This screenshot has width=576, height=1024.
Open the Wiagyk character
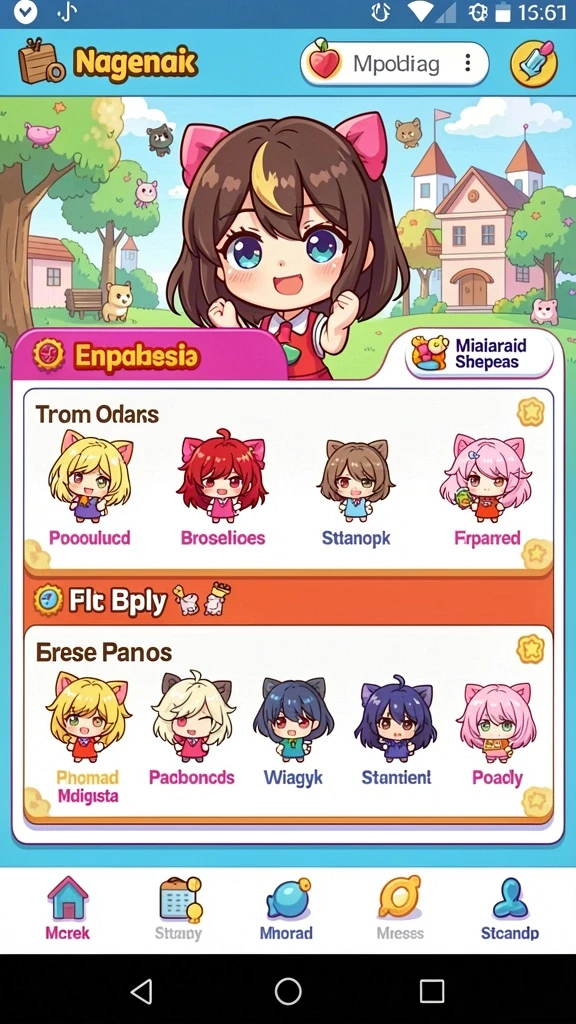coord(293,730)
